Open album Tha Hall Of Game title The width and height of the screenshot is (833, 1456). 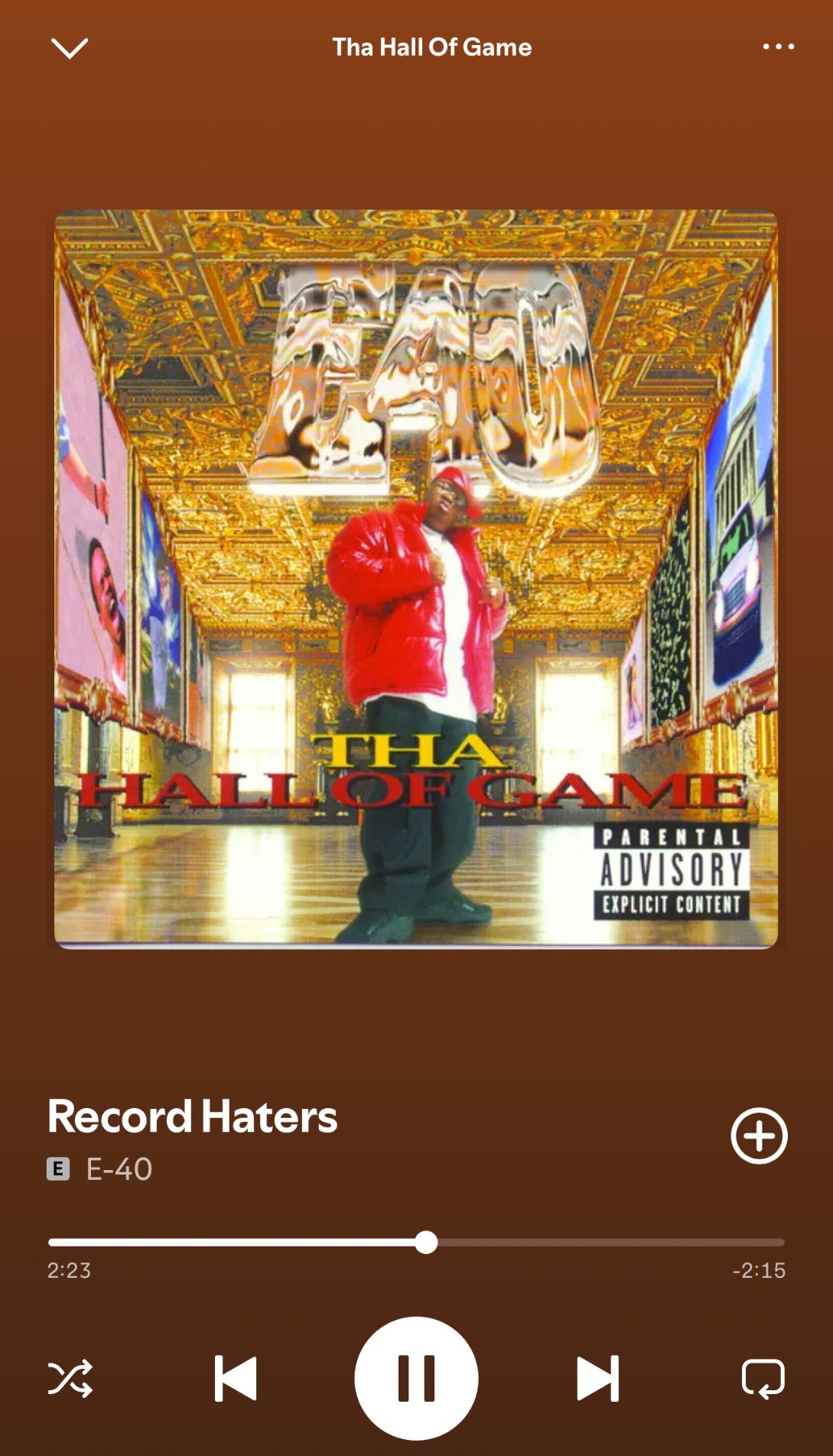click(x=431, y=47)
